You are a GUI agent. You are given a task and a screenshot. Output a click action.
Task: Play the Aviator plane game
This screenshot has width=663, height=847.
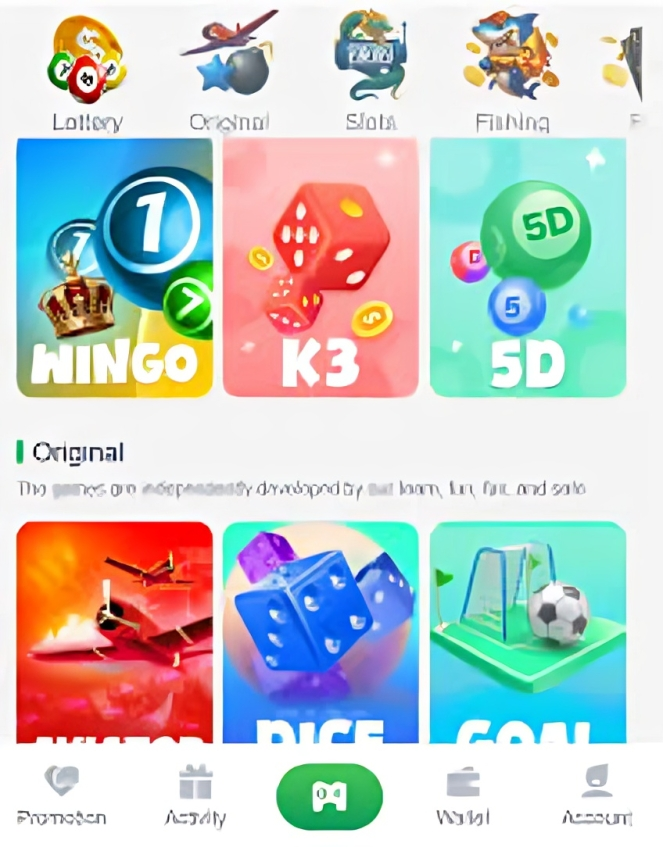tap(115, 630)
